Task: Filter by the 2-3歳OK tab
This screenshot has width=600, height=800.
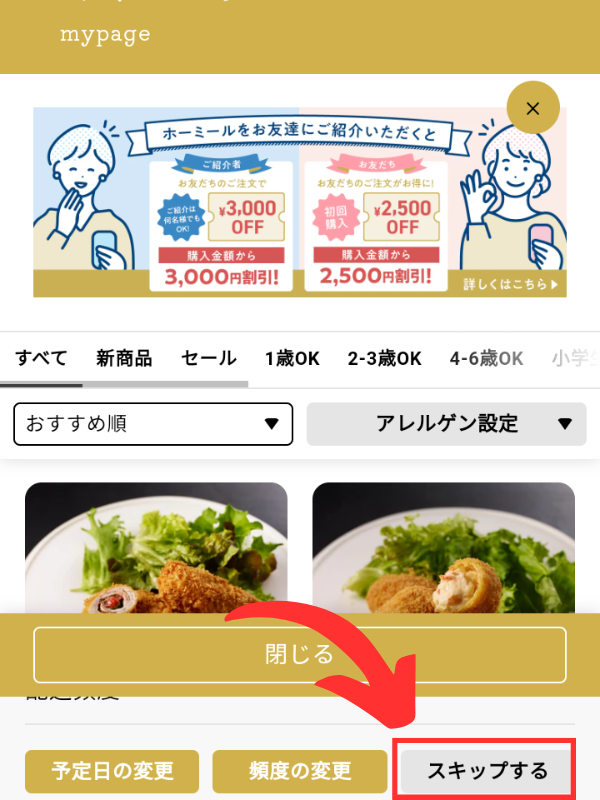Action: coord(384,358)
